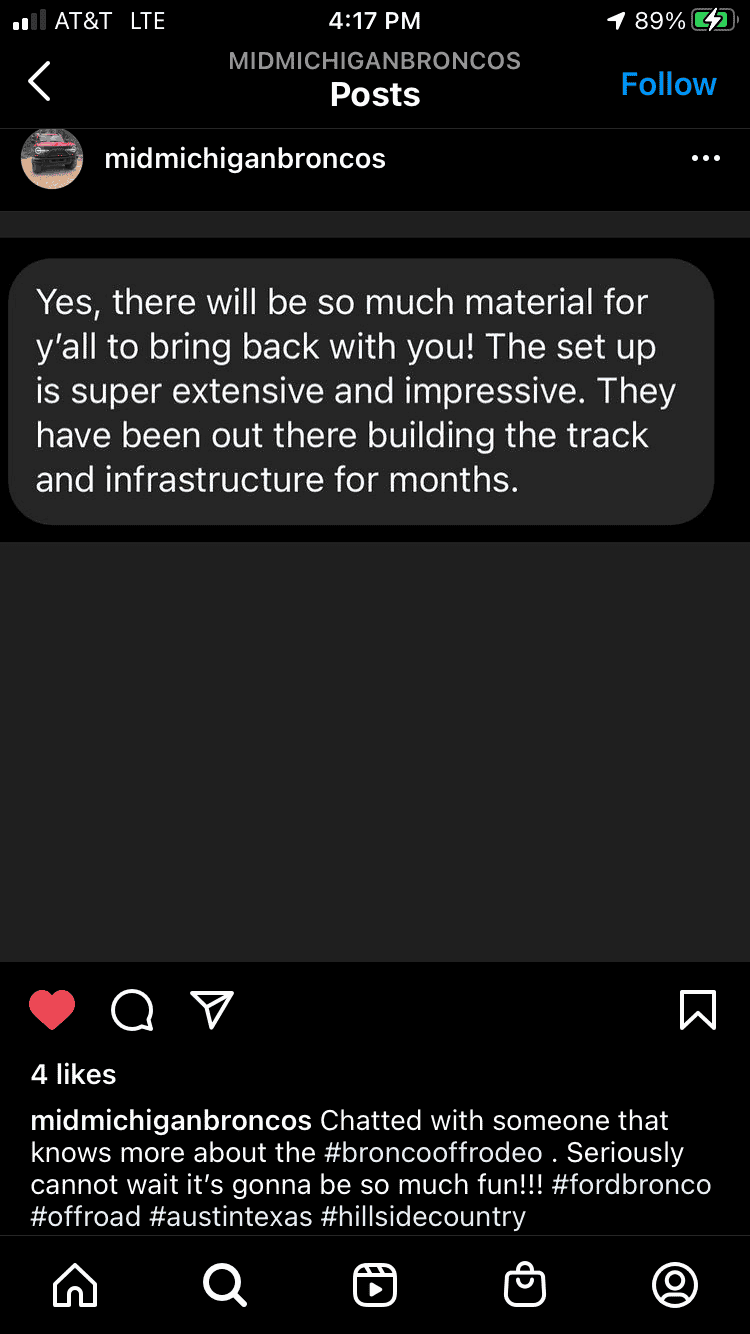Unlike the post with the red heart
Screen dimensions: 750x1334
52,1010
